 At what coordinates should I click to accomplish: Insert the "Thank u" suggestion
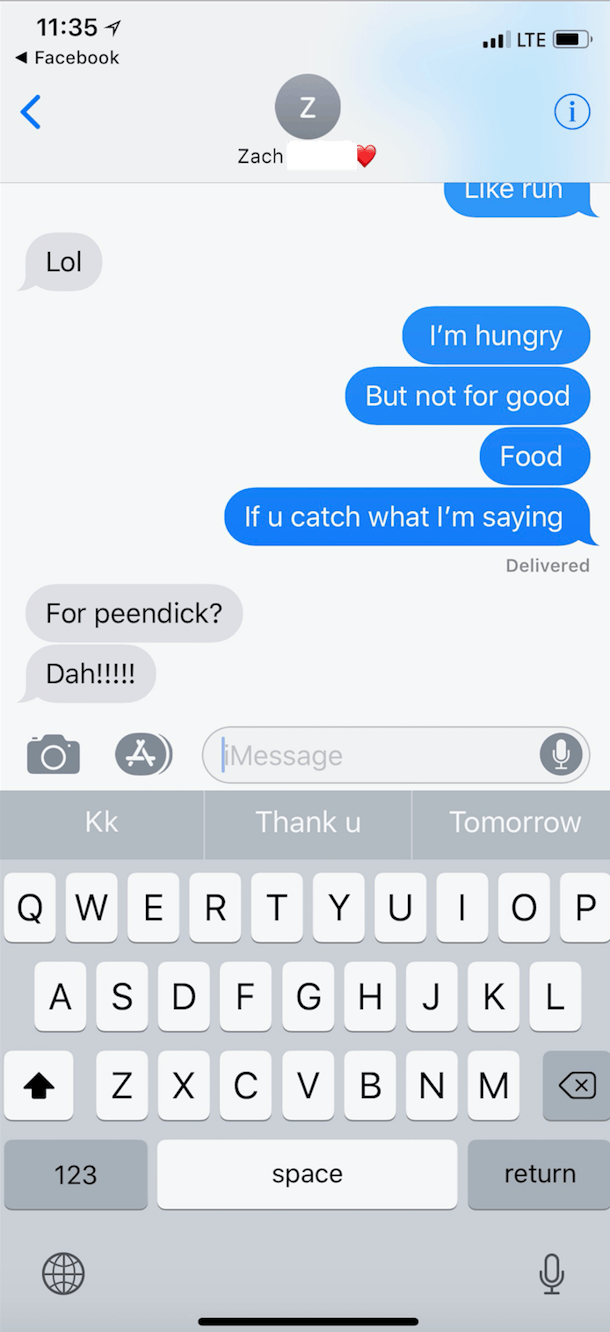click(308, 822)
